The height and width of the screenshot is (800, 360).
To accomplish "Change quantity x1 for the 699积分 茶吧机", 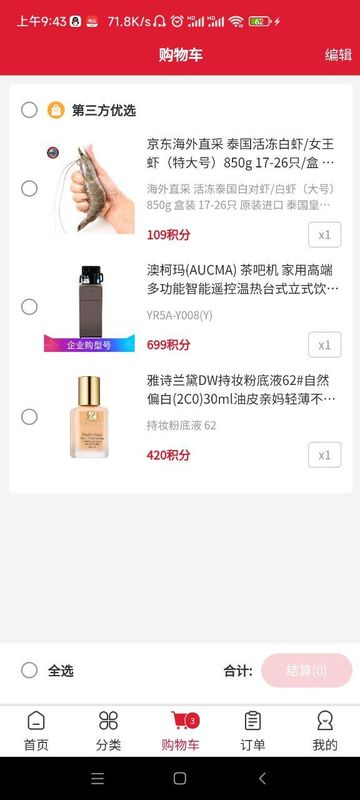I will [324, 345].
